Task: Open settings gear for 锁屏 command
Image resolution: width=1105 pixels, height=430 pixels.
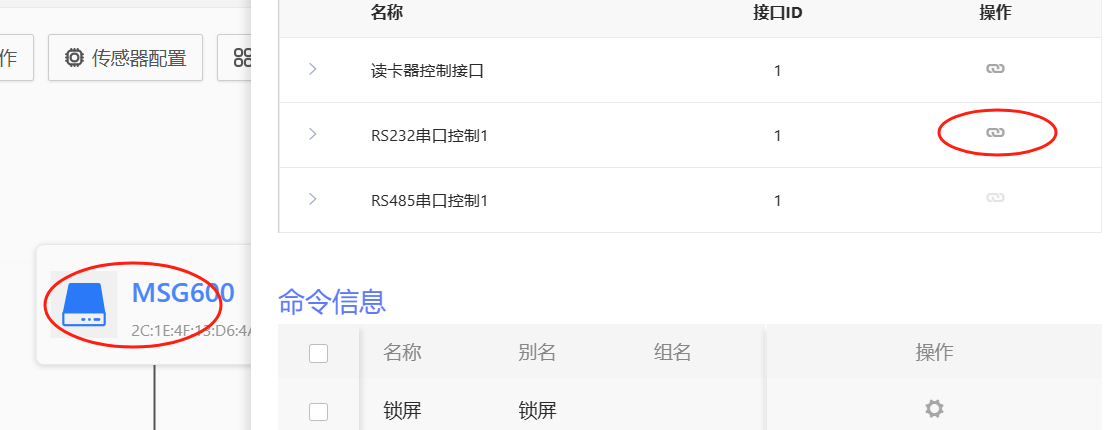Action: [x=934, y=409]
